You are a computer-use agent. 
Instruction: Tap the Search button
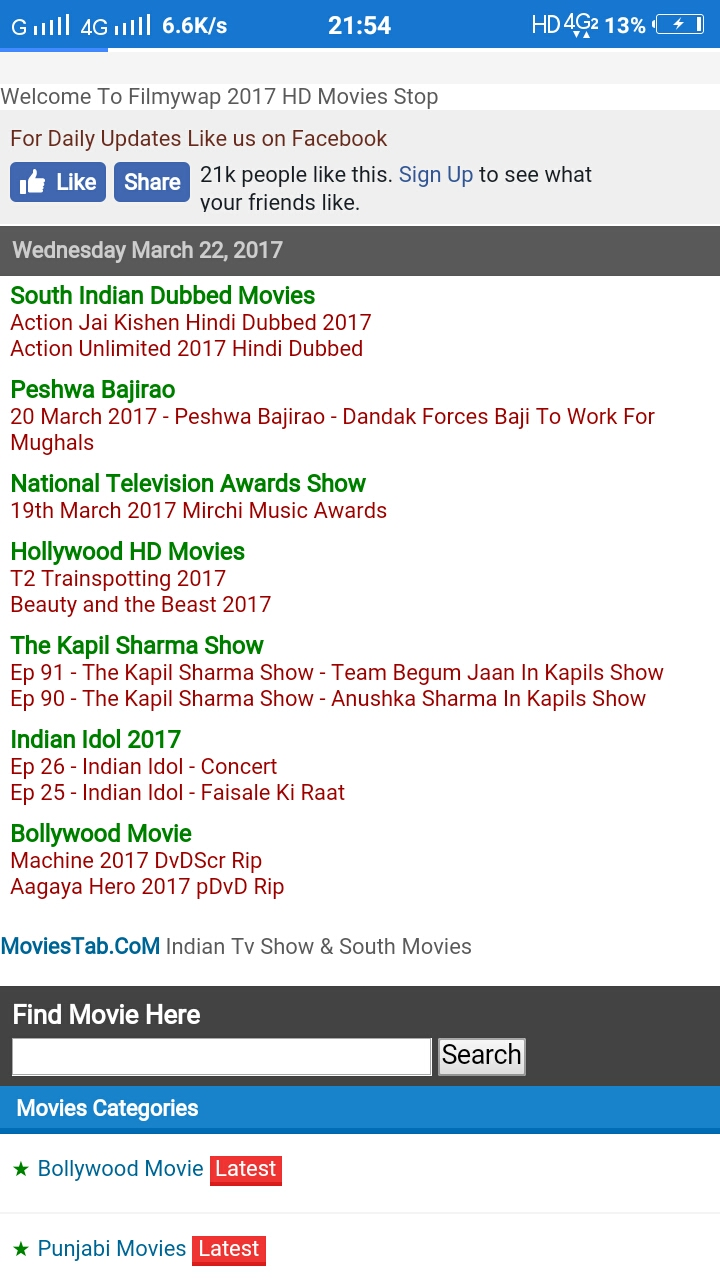pyautogui.click(x=481, y=1056)
